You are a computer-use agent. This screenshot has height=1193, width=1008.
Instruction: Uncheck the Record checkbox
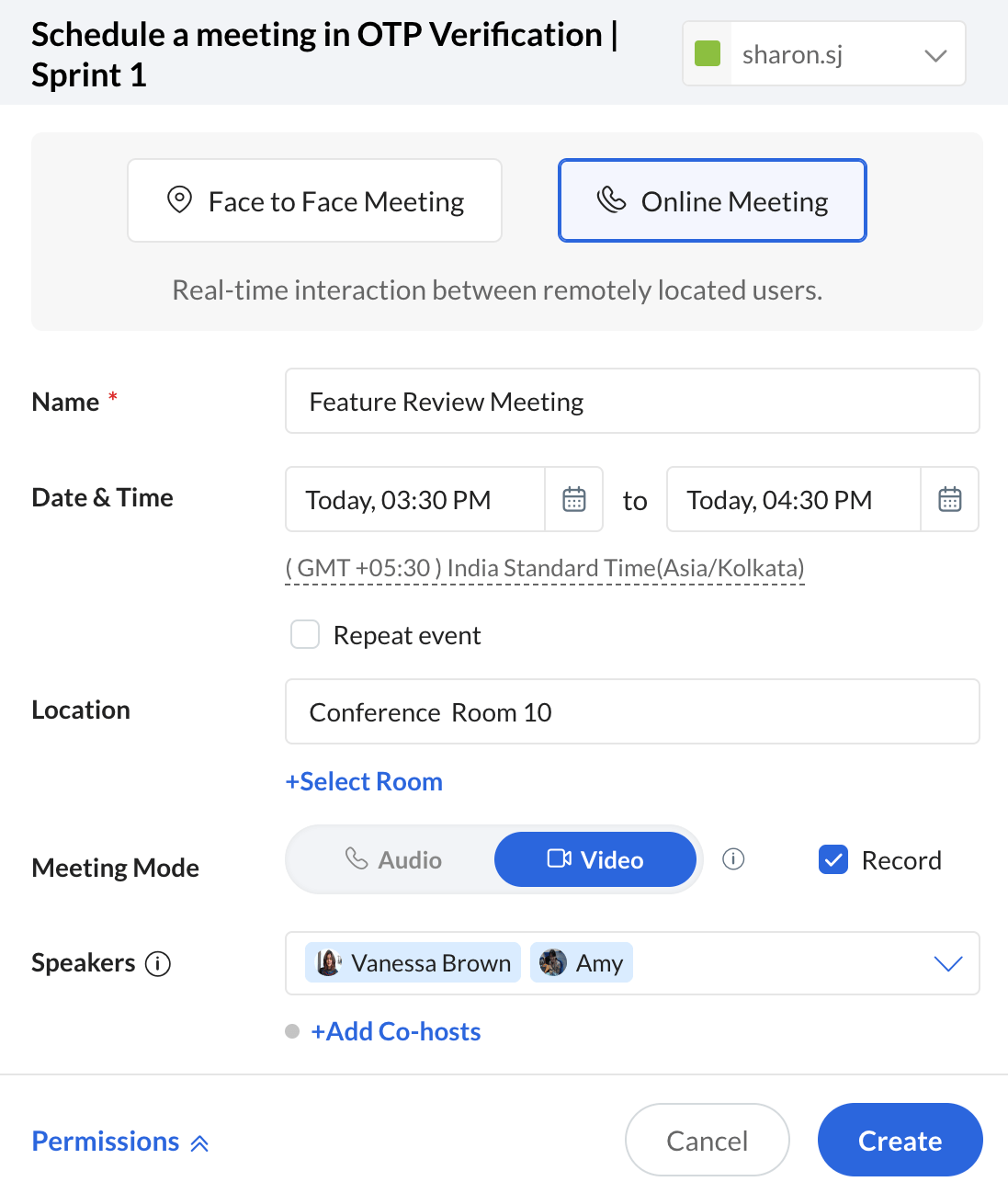[x=833, y=860]
